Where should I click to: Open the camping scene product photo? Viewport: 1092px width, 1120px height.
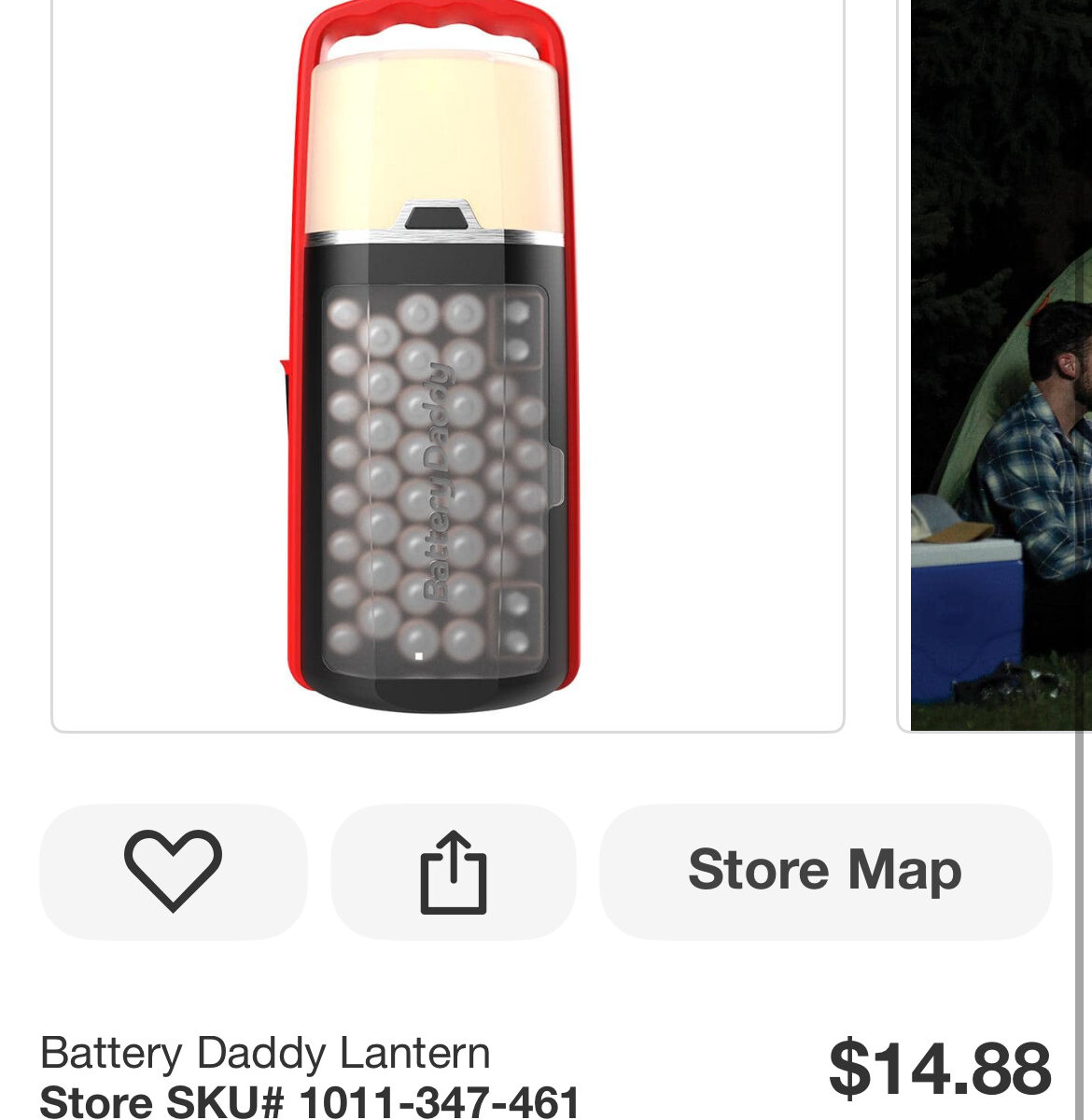pos(1001,364)
